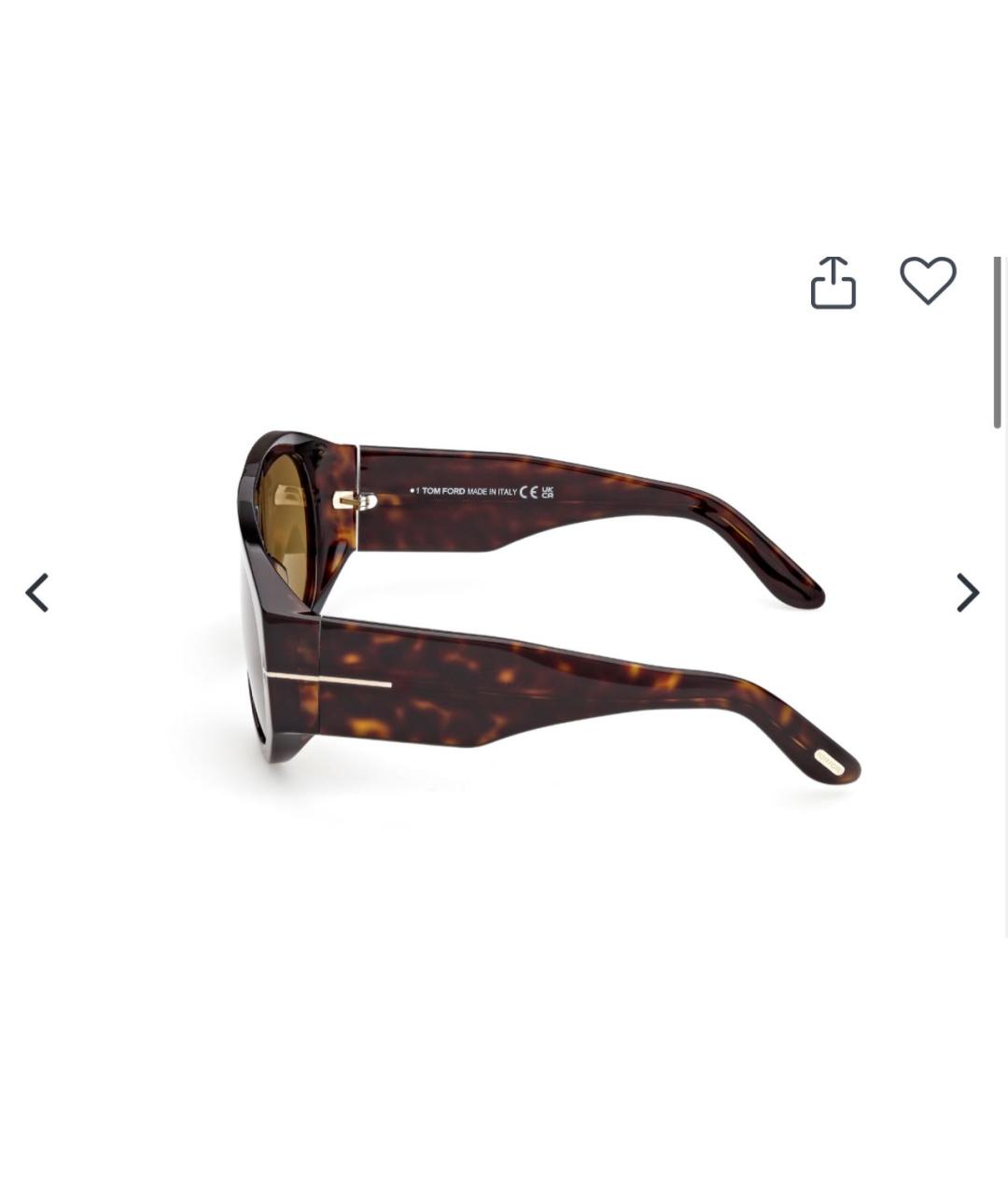Share this Tom Ford sunglasses product
Viewport: 1008px width, 1195px height.
[833, 282]
